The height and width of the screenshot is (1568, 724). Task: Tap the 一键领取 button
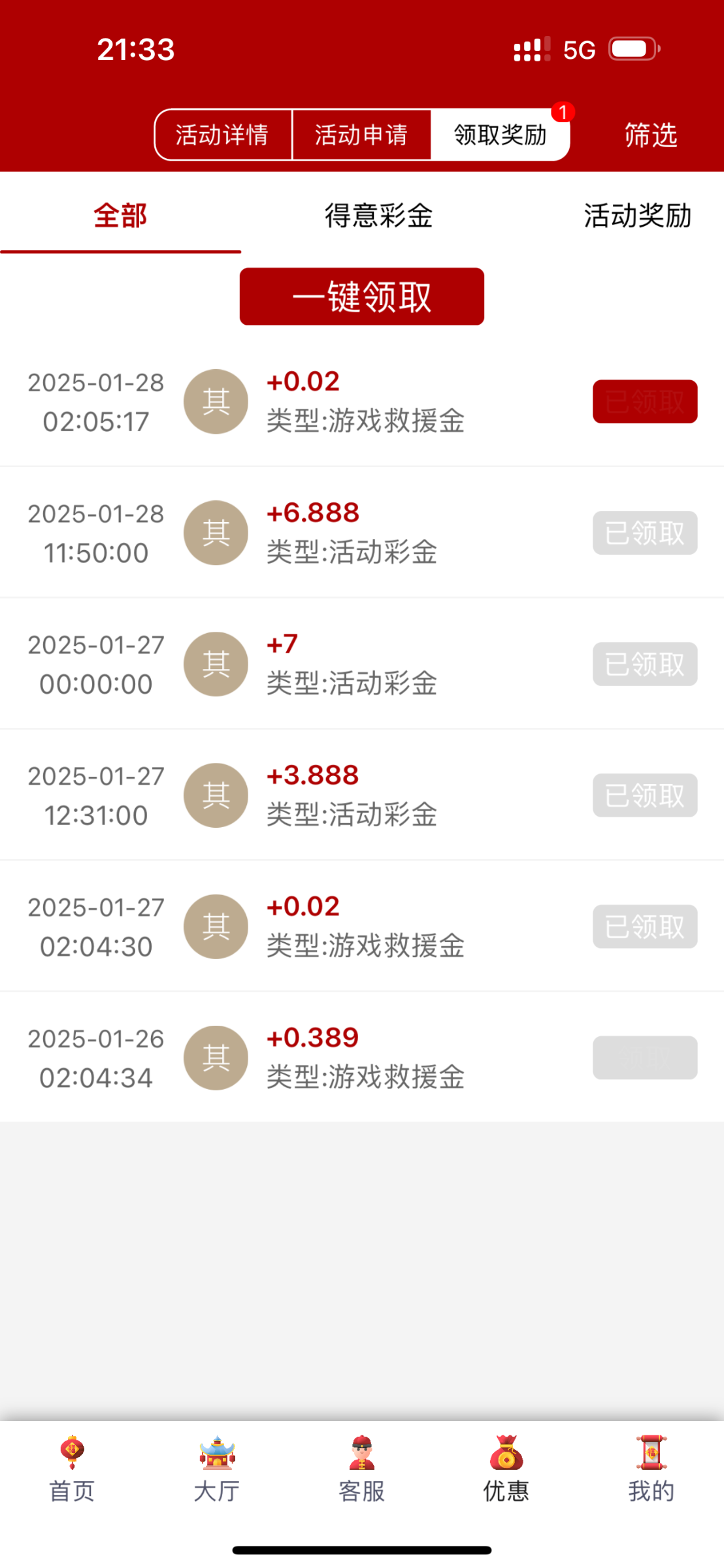(361, 297)
